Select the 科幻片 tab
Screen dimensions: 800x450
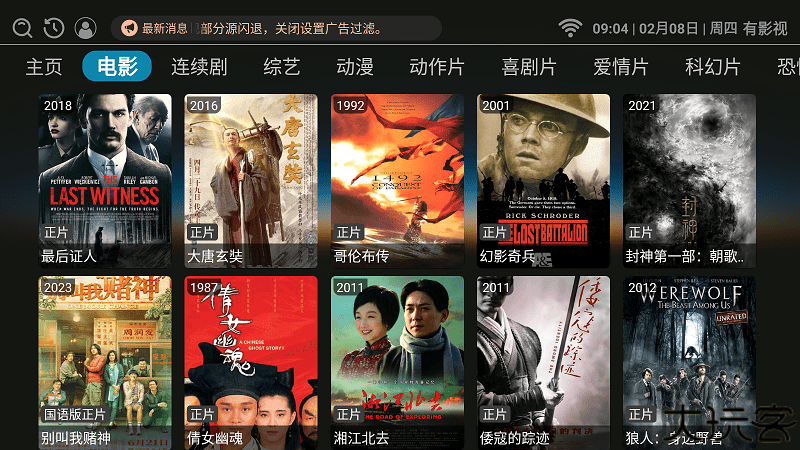pos(713,67)
